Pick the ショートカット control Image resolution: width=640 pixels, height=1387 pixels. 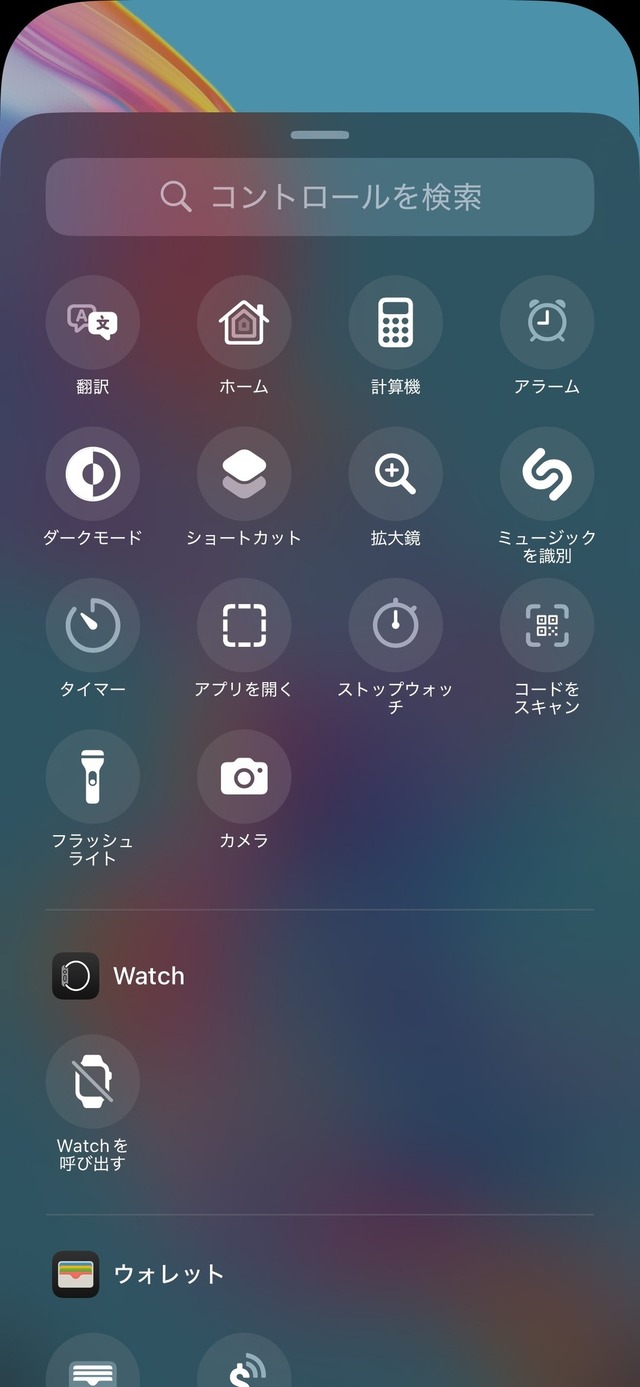pos(244,474)
